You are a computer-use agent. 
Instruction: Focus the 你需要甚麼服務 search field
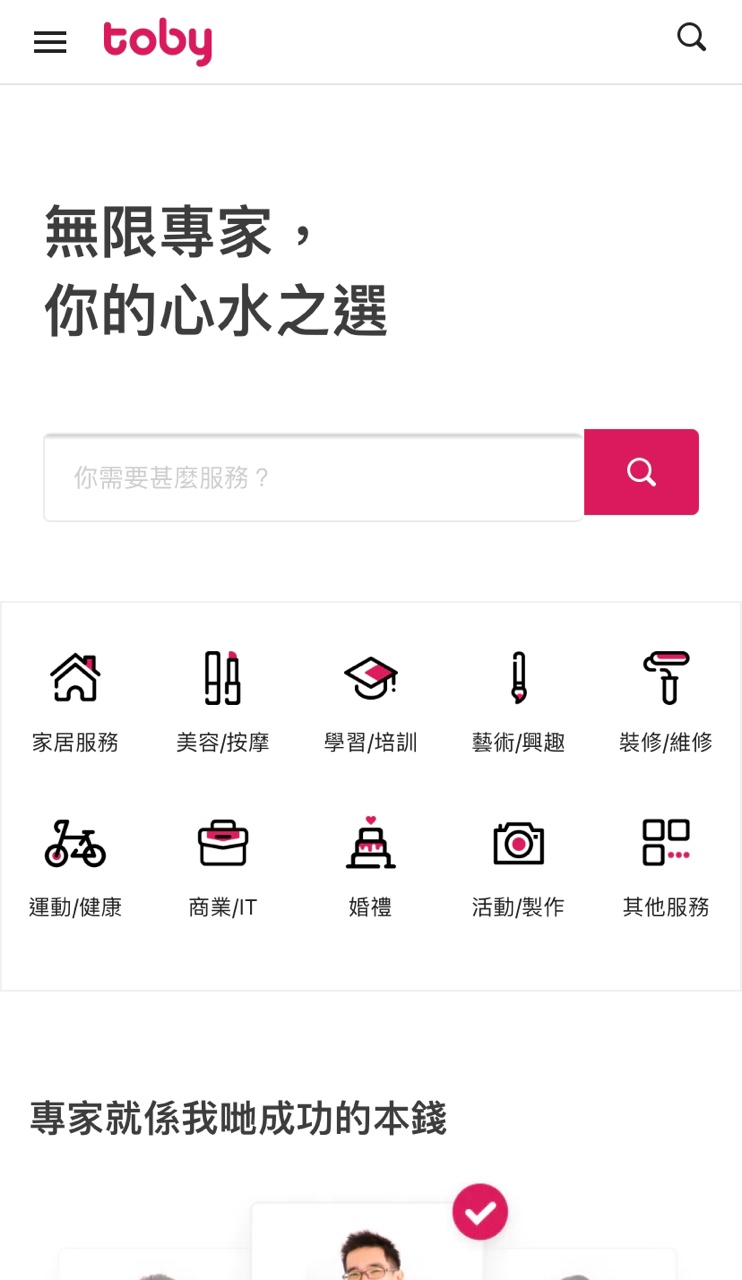pyautogui.click(x=313, y=478)
